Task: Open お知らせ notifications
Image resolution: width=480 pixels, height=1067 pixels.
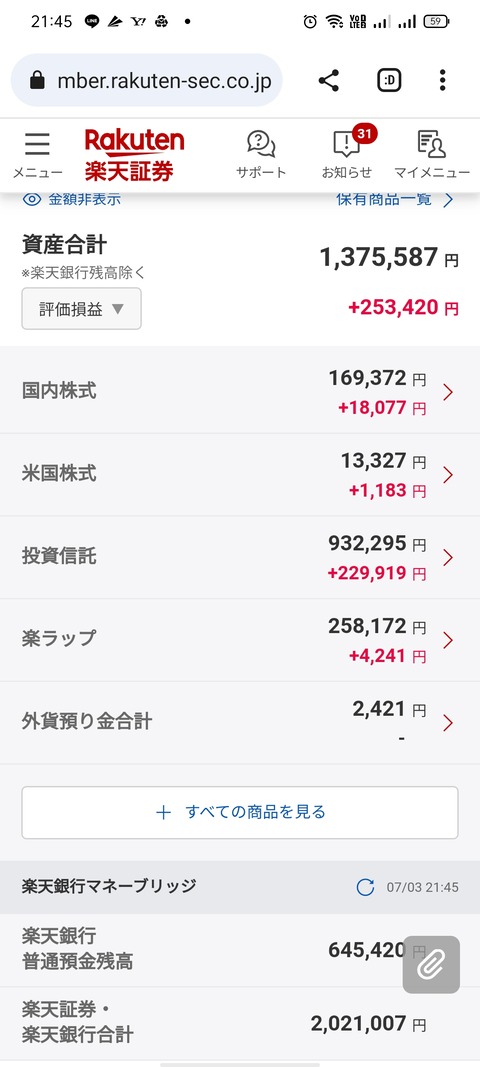Action: (347, 155)
